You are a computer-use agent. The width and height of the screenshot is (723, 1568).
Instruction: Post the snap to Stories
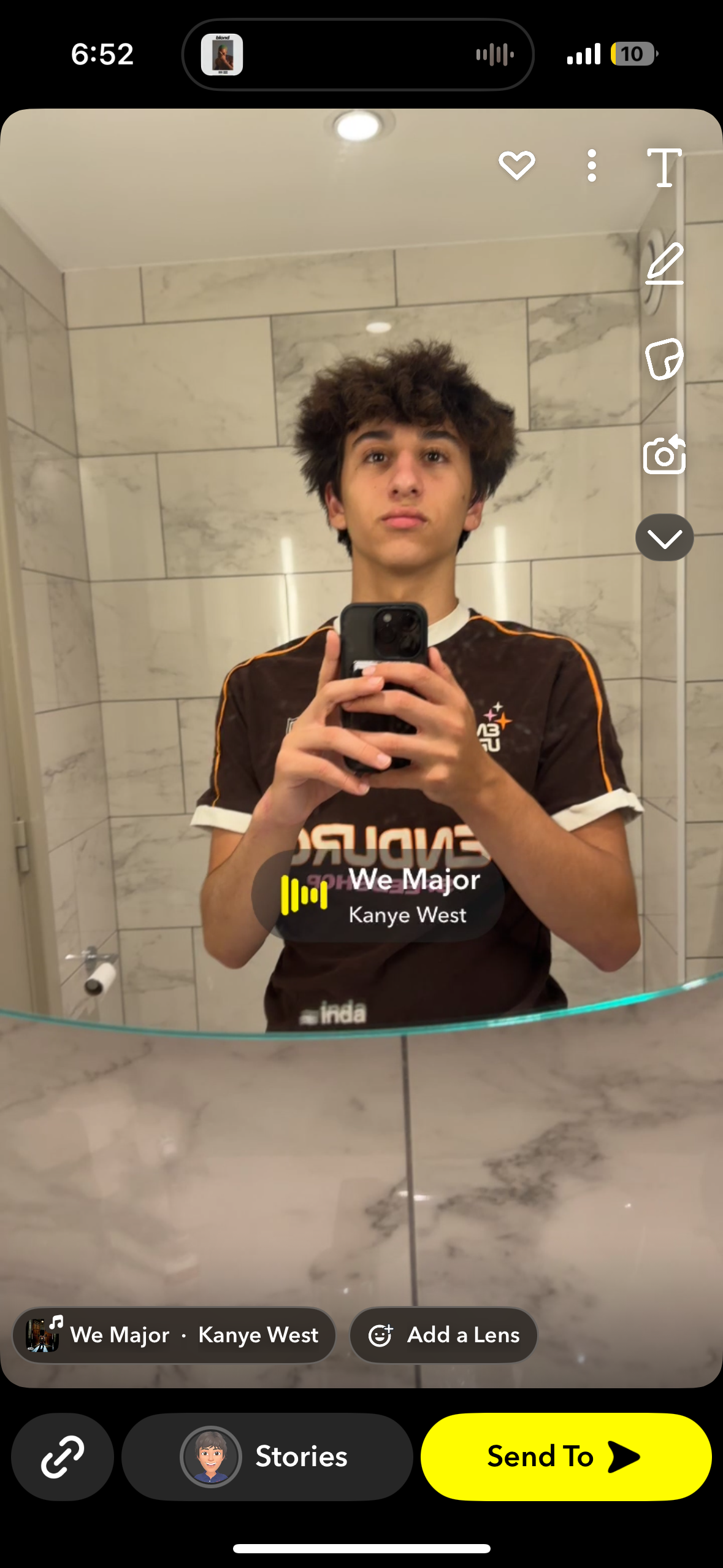pos(267,1456)
